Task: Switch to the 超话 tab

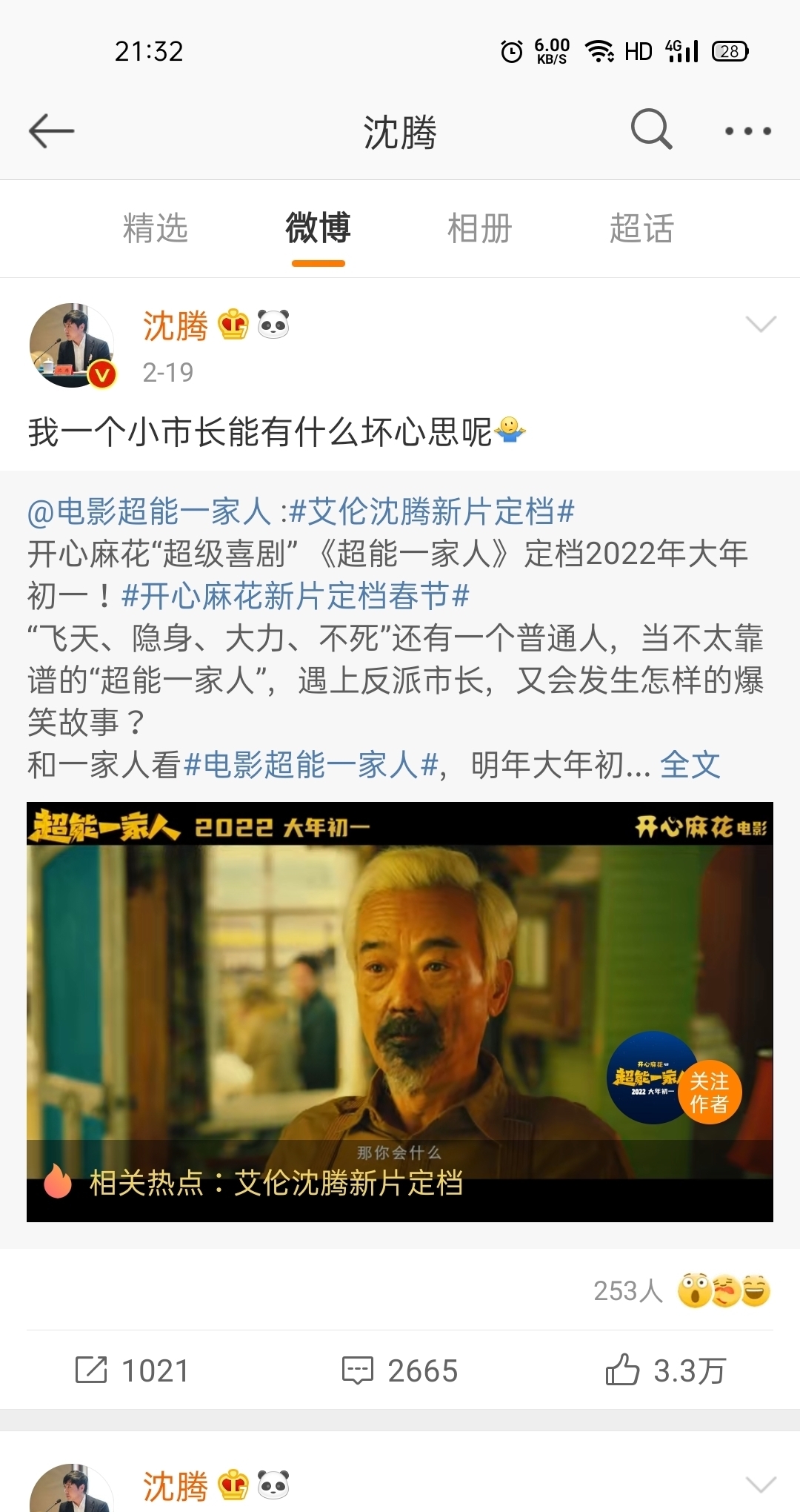Action: tap(641, 228)
